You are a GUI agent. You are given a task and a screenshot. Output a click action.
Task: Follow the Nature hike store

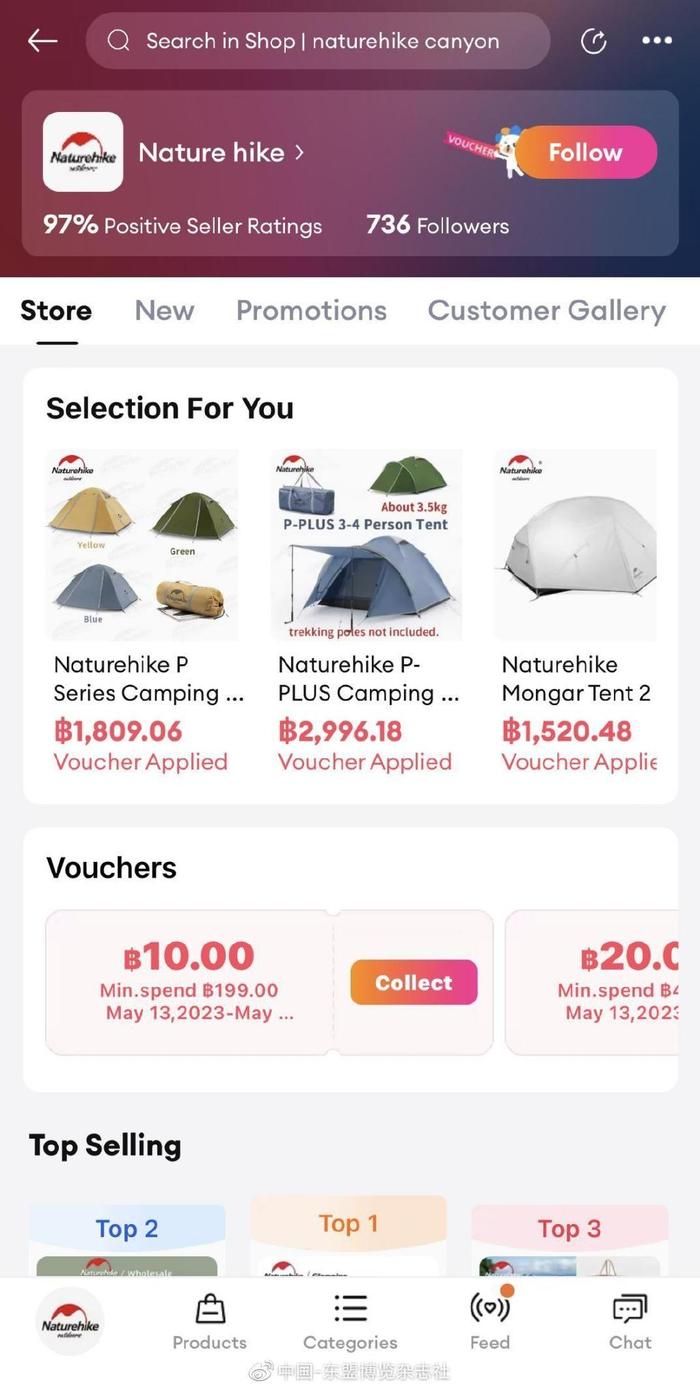[x=586, y=152]
